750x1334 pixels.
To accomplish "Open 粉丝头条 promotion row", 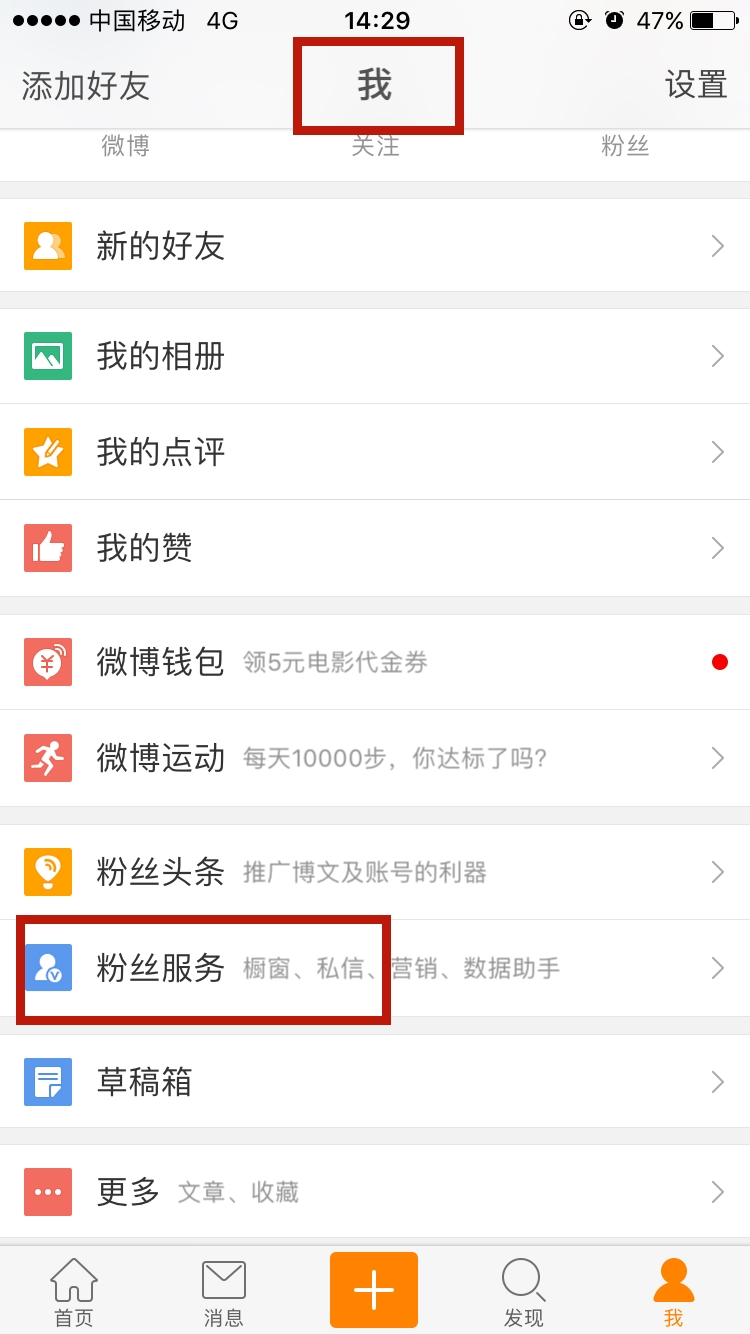I will tap(375, 872).
